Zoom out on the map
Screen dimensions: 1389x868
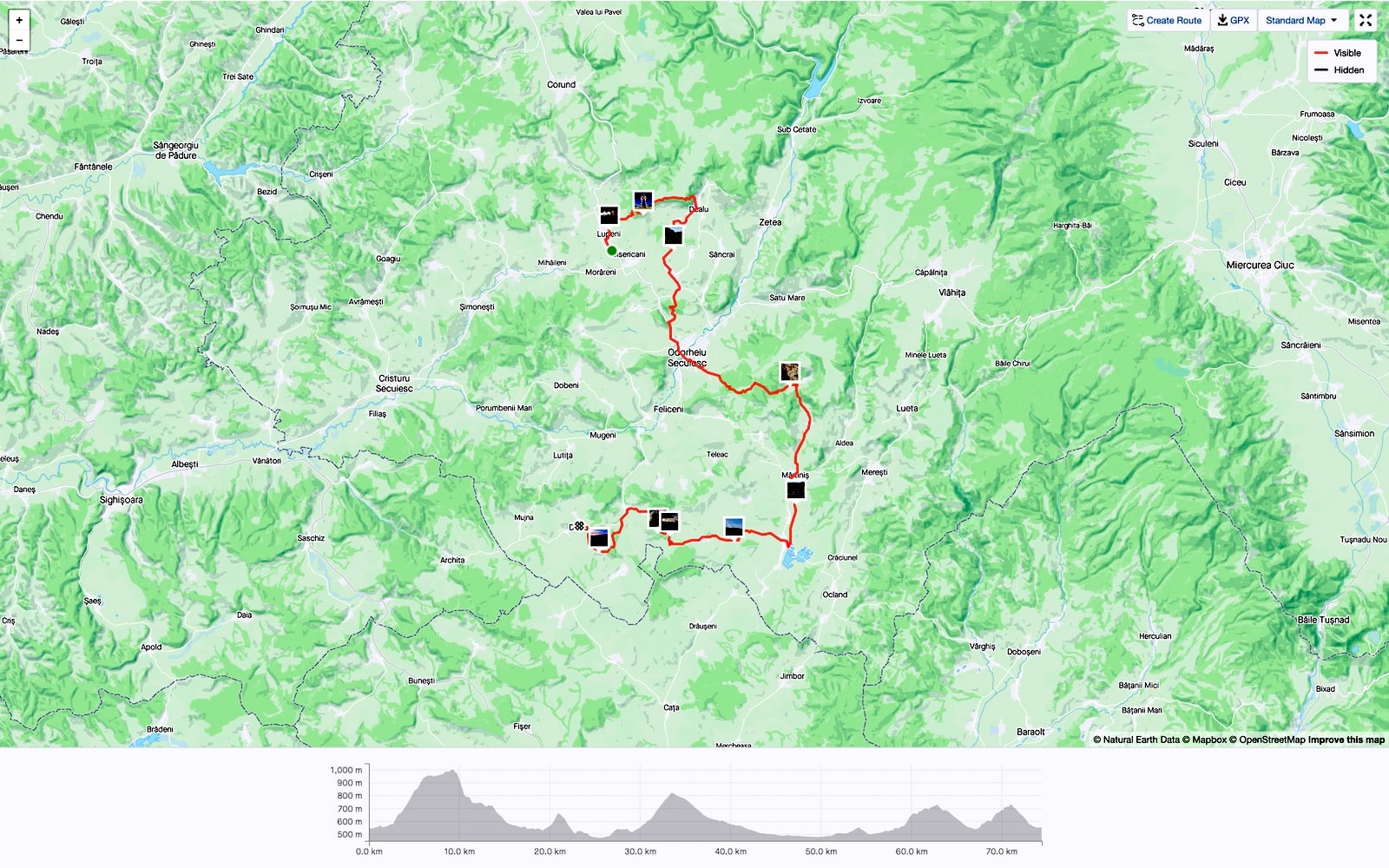pos(19,40)
